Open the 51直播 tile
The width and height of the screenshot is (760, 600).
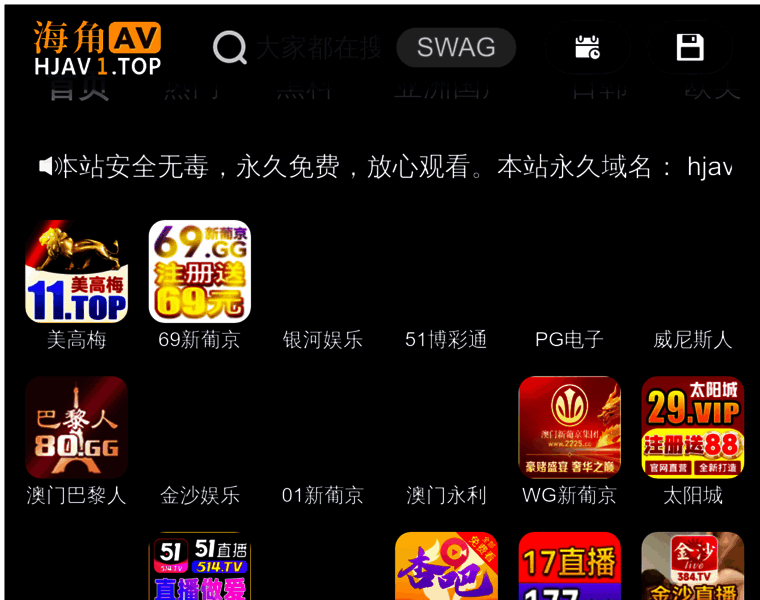point(199,567)
